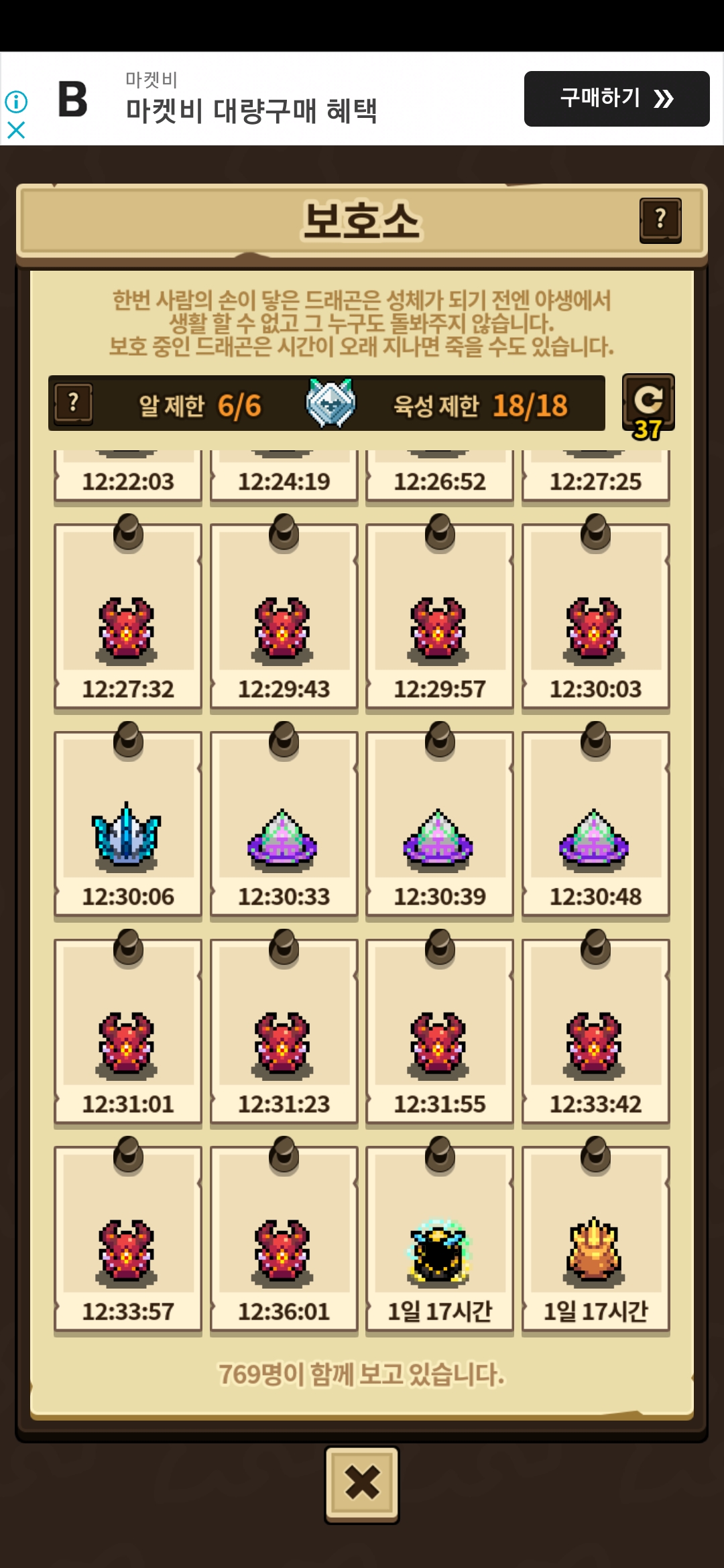
Task: Select the black egg with 1일 17시간
Action: tap(440, 1239)
